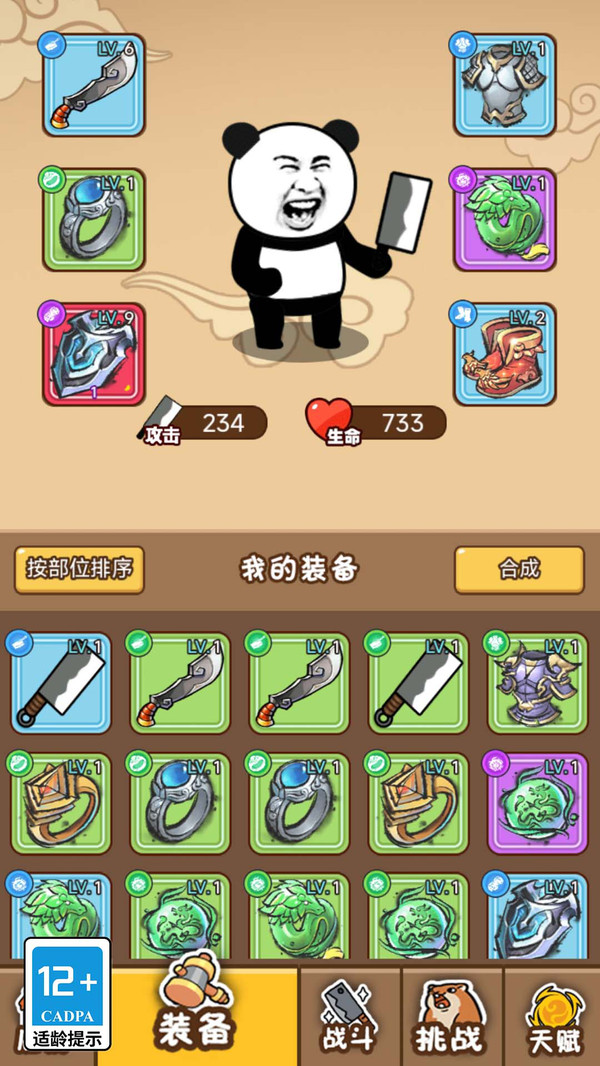Open the equipped silver armor slot
The image size is (600, 1066).
pyautogui.click(x=505, y=85)
